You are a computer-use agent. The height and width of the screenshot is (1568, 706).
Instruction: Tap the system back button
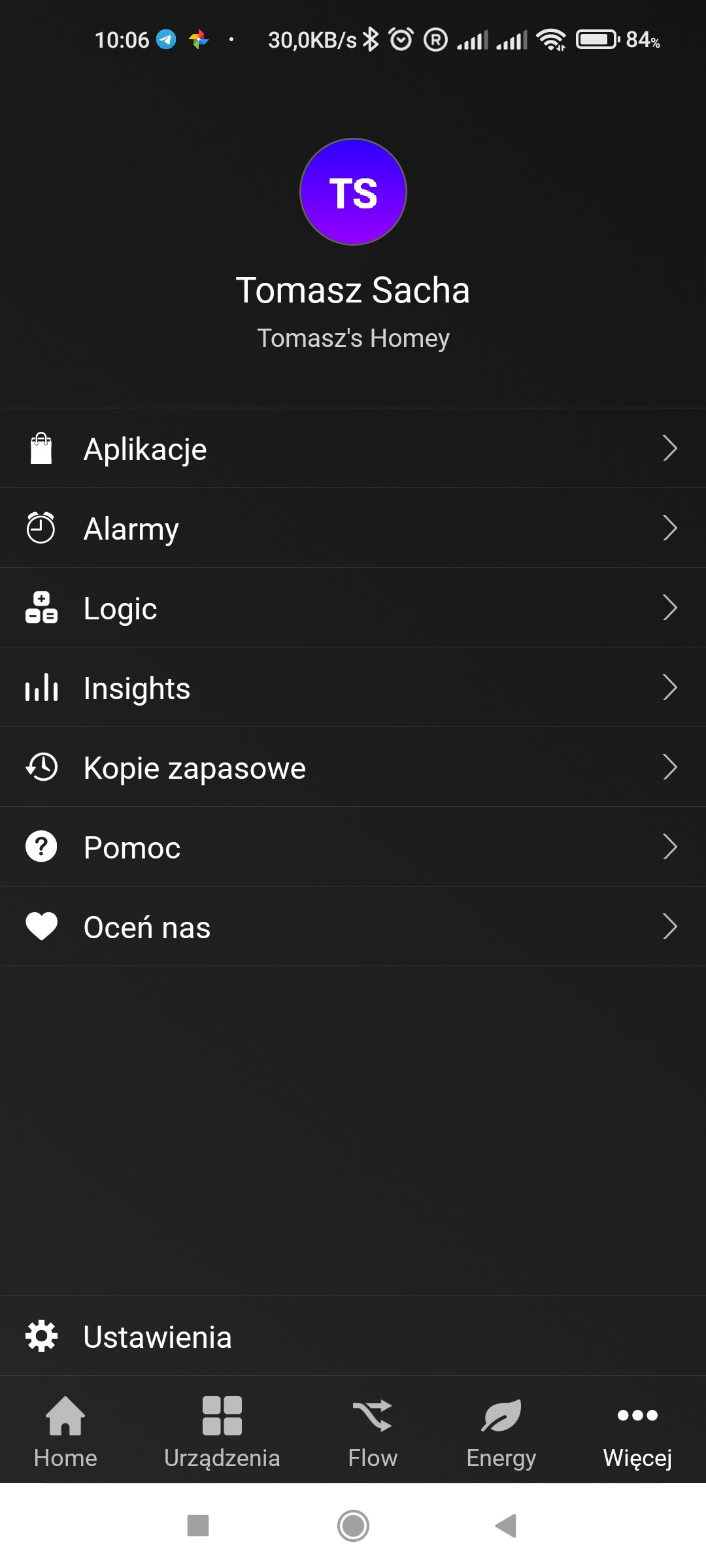click(507, 1526)
